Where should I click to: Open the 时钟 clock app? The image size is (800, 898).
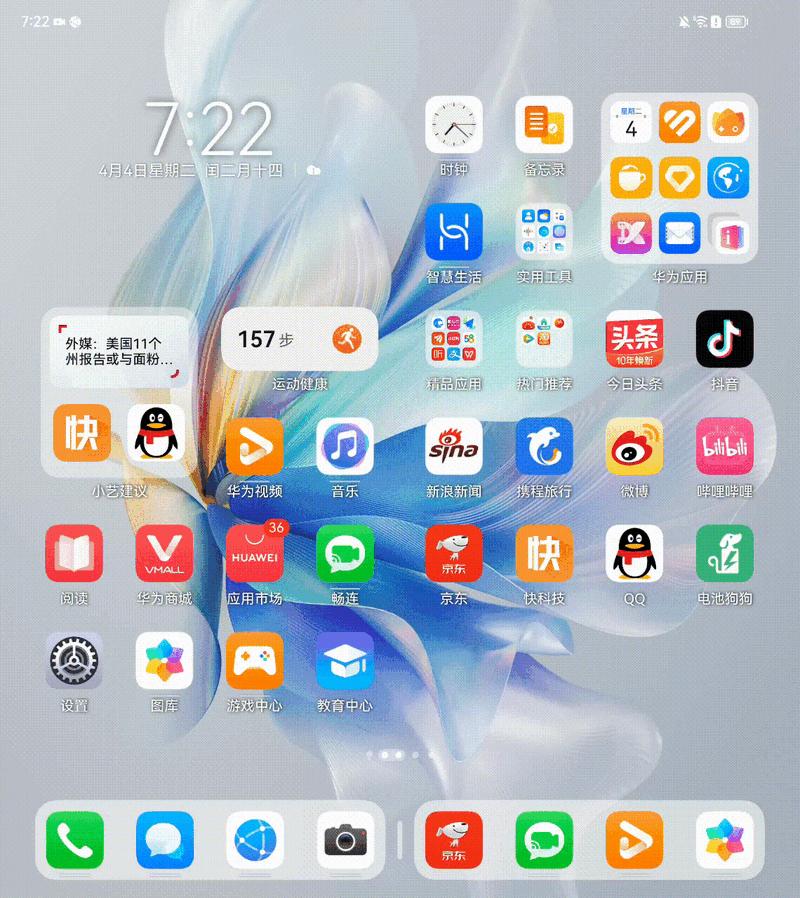pyautogui.click(x=454, y=126)
